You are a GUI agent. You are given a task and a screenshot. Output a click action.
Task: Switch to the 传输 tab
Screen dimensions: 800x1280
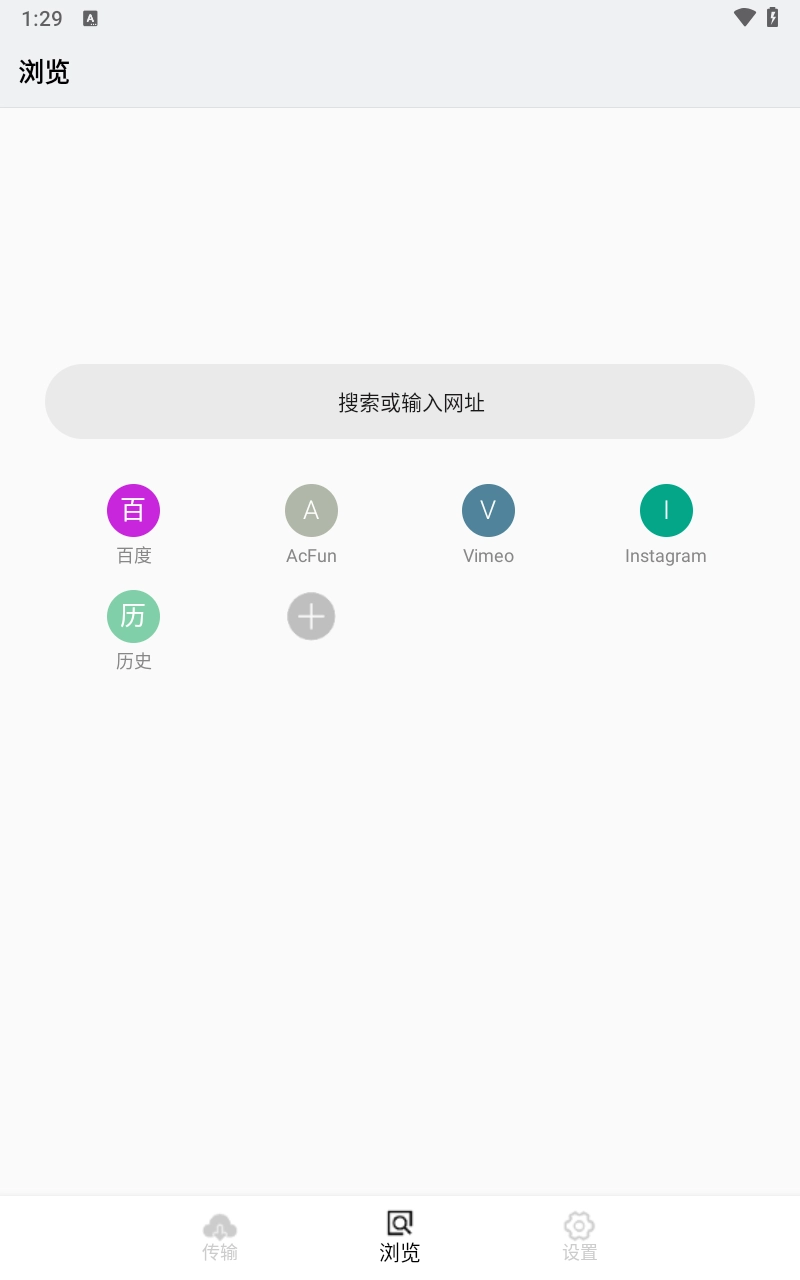pos(220,1237)
